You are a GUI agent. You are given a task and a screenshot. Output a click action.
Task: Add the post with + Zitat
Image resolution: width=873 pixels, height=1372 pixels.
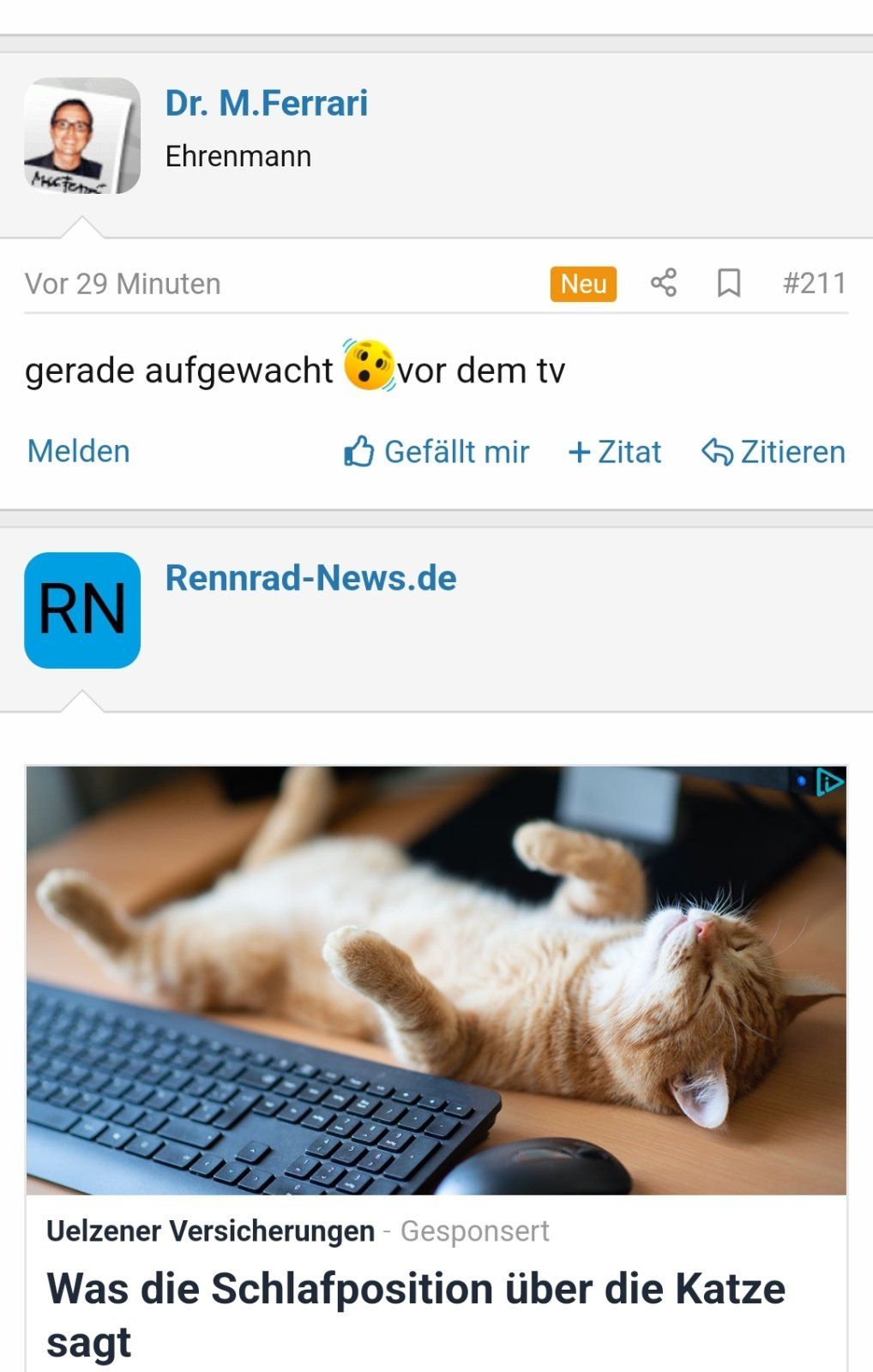[615, 452]
